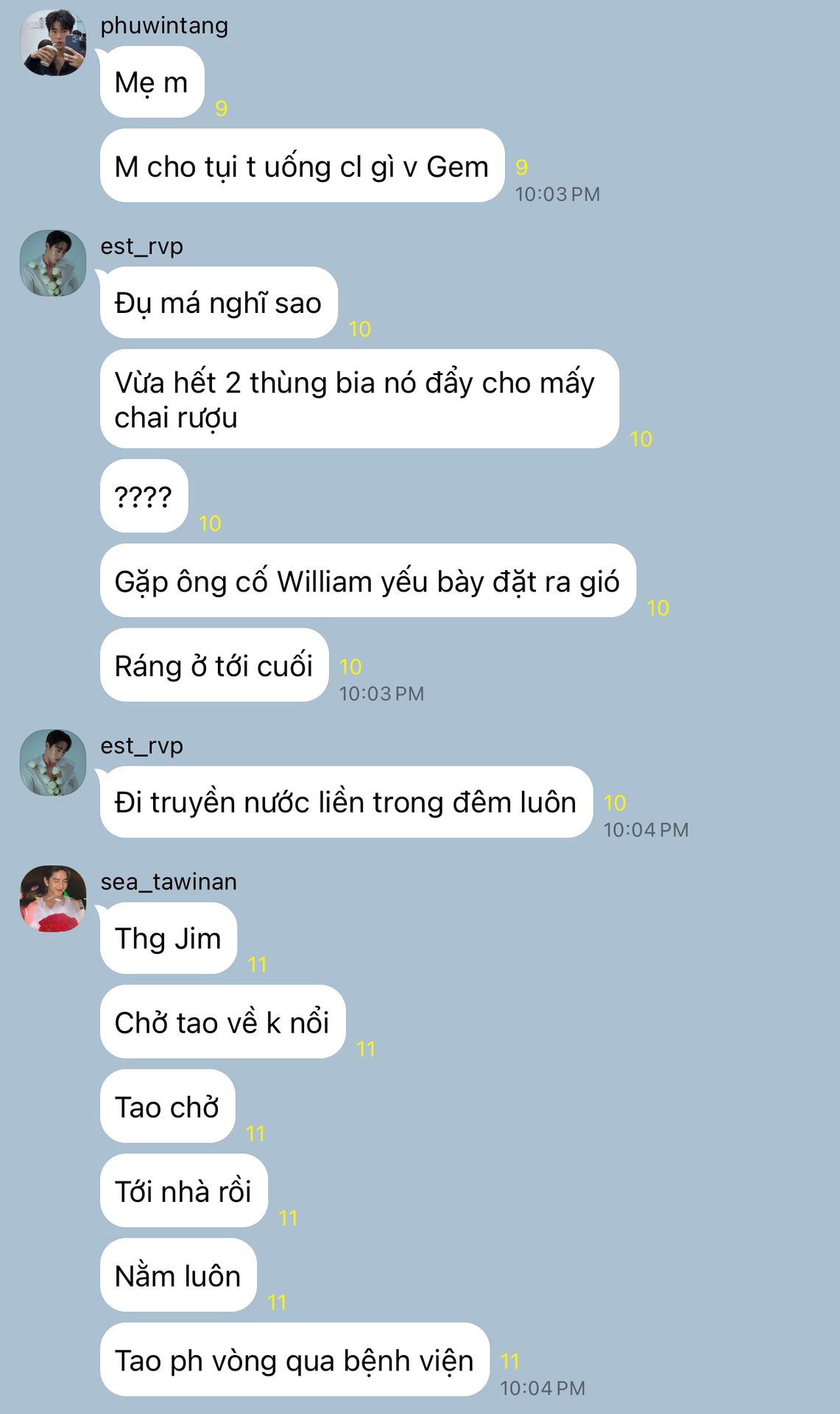Image resolution: width=840 pixels, height=1414 pixels.
Task: Tap est_rvp's avatar beside "Đi truyền nước liền"
Action: (53, 762)
